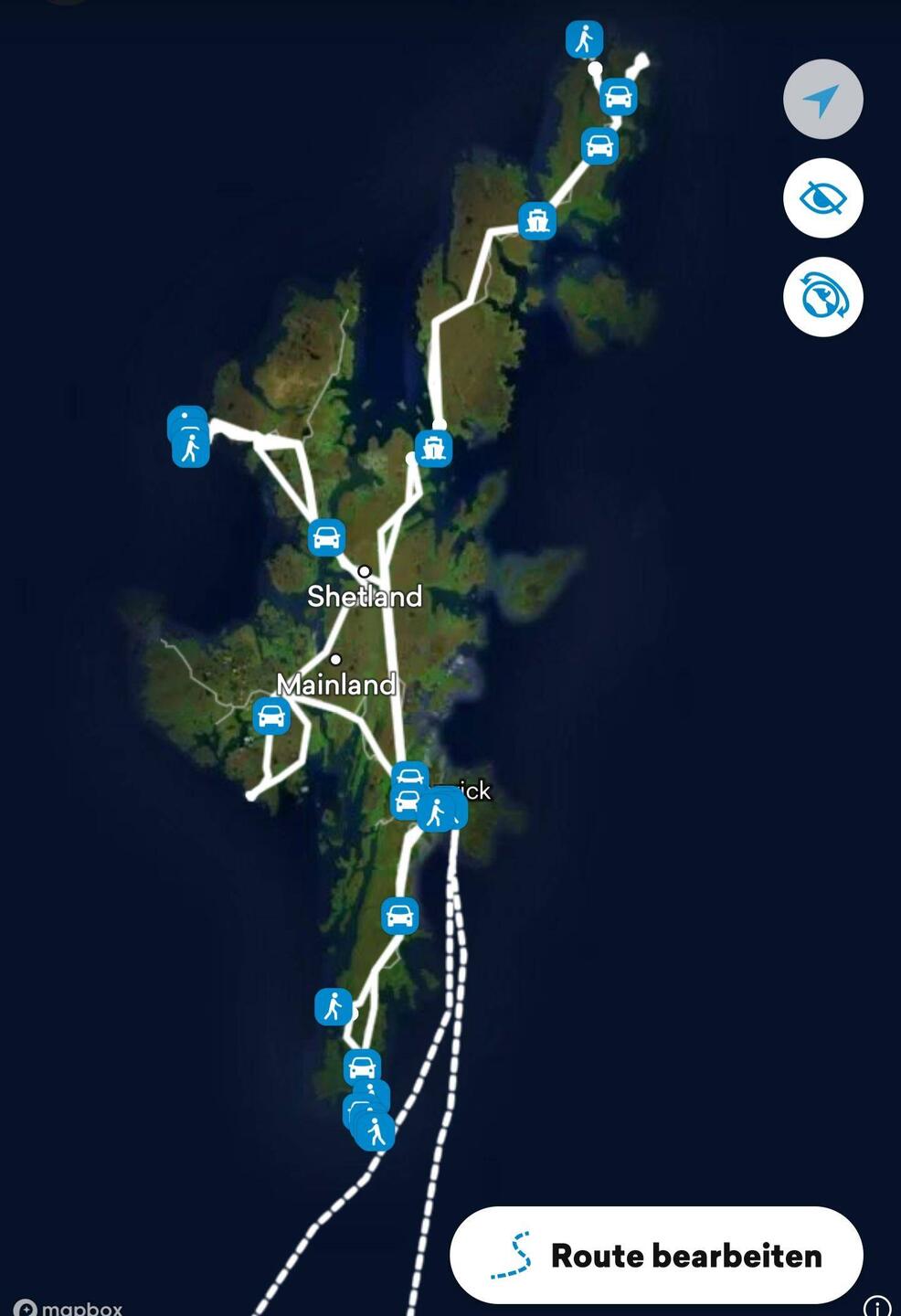Open the map attribution info icon
The width and height of the screenshot is (901, 1316).
click(x=876, y=1307)
